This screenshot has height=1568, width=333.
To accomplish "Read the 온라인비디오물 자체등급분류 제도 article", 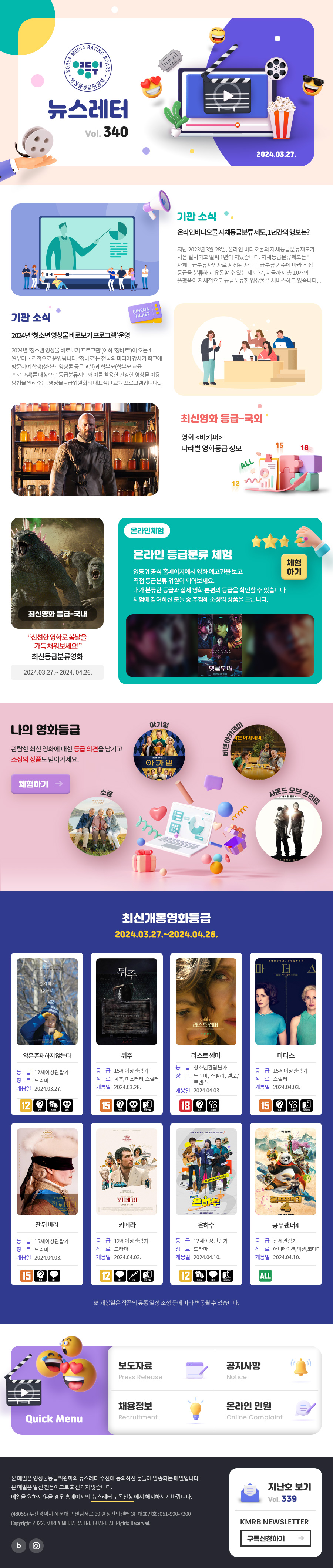I will coord(243,232).
